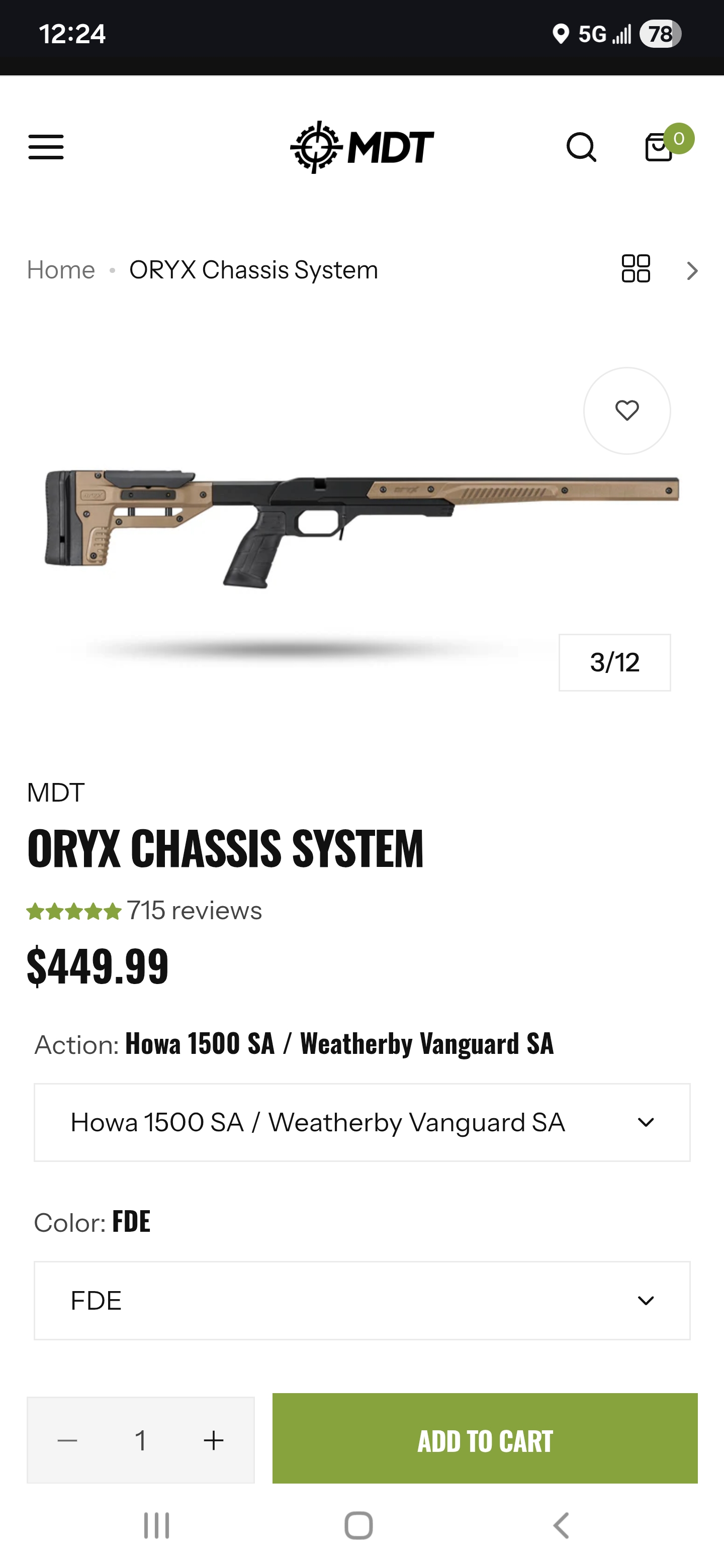Viewport: 724px width, 1568px height.
Task: Expand the Action dropdown
Action: point(361,1122)
